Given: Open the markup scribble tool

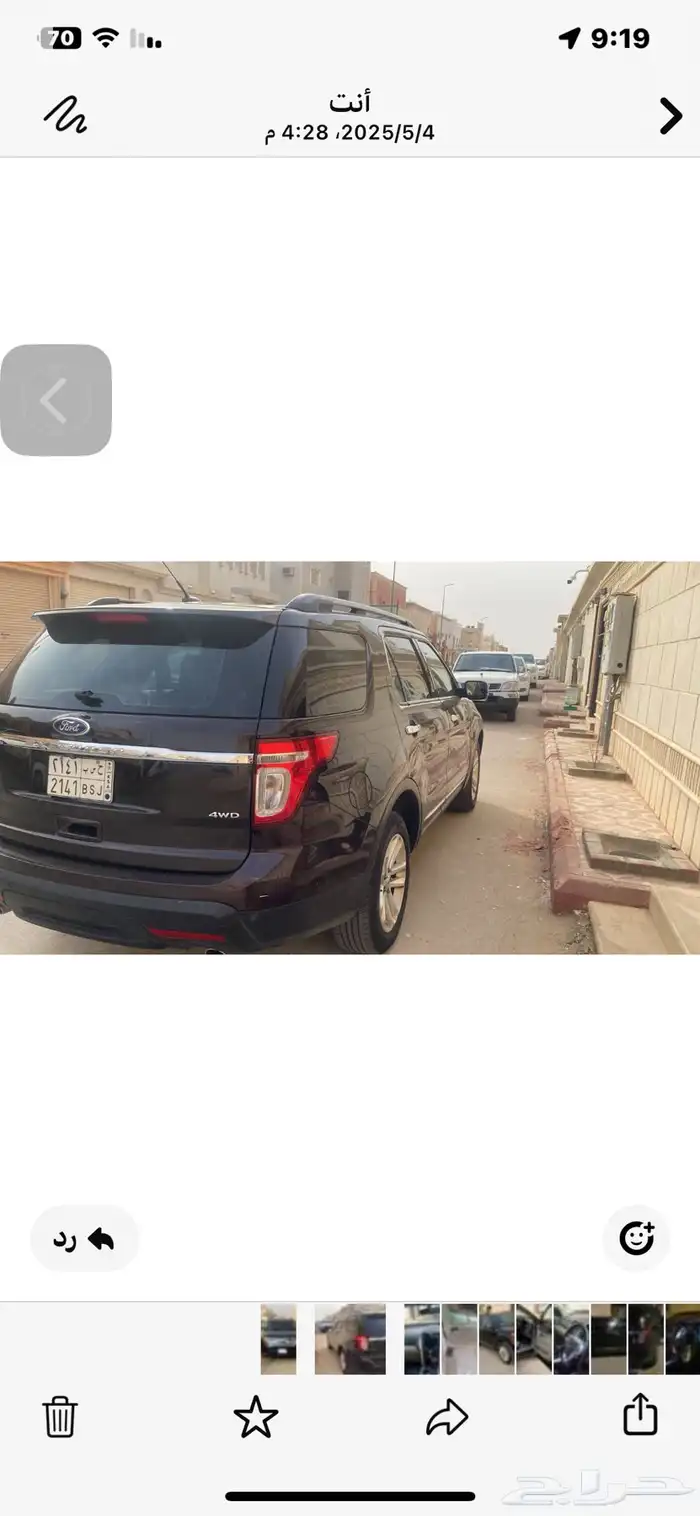Looking at the screenshot, I should pos(65,115).
